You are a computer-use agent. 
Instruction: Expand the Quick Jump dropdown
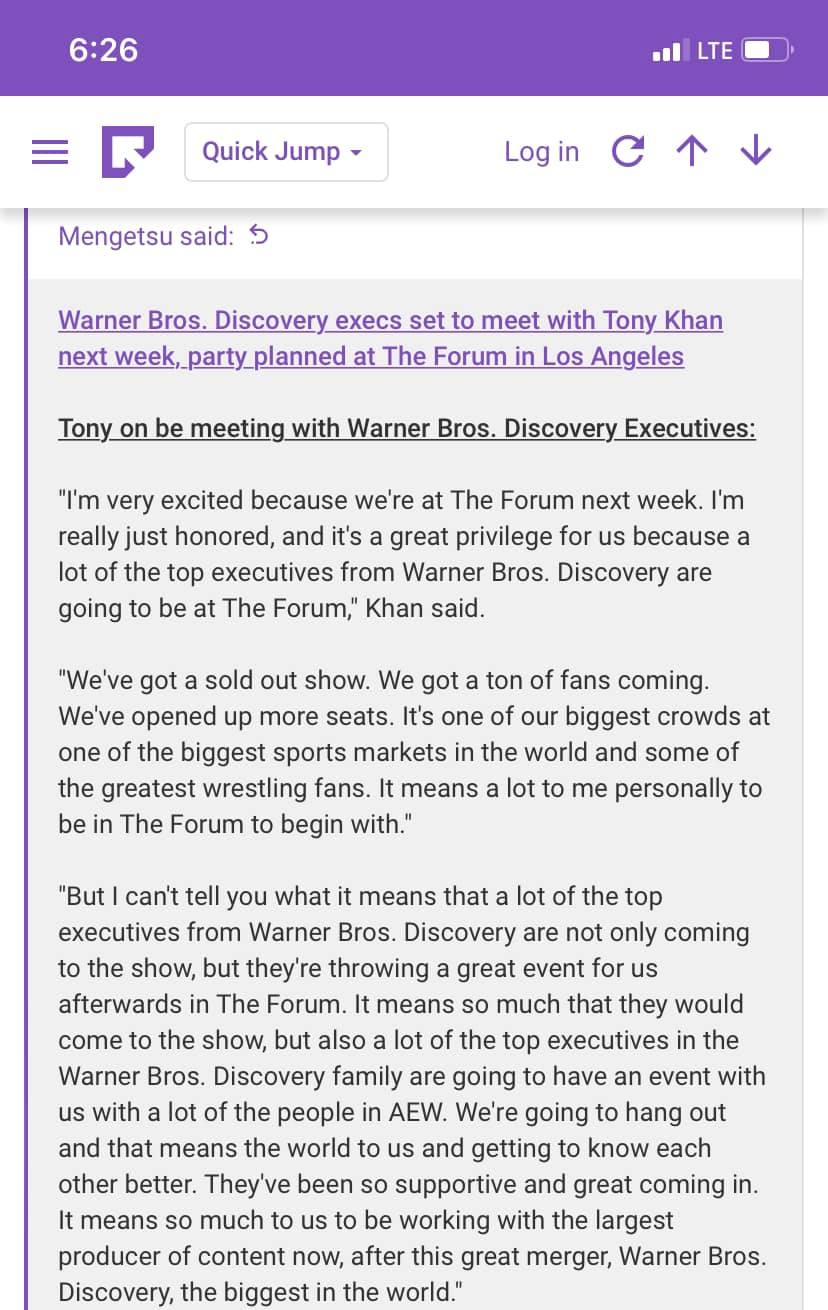click(285, 152)
